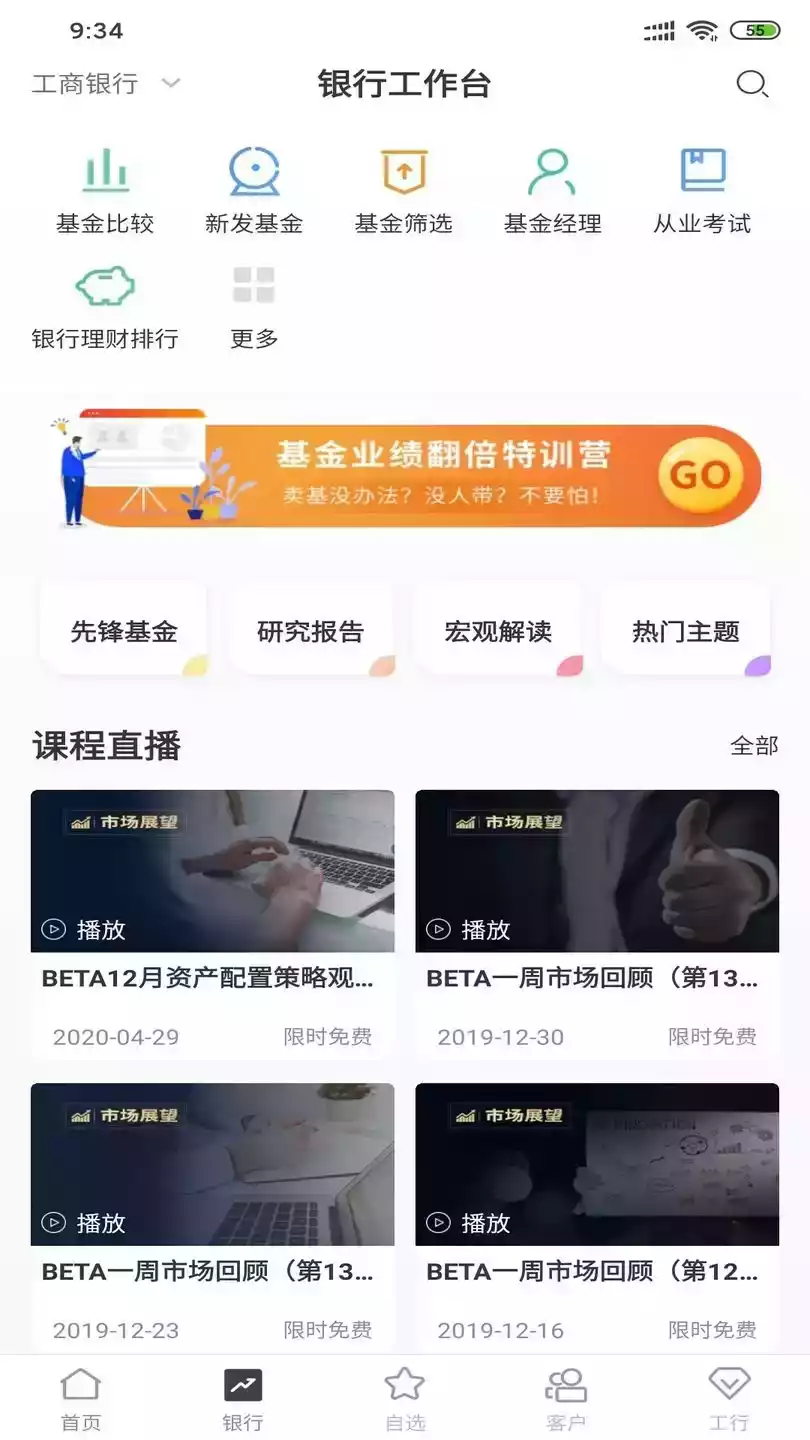
Task: Select the 研究报告 chip
Action: [311, 632]
